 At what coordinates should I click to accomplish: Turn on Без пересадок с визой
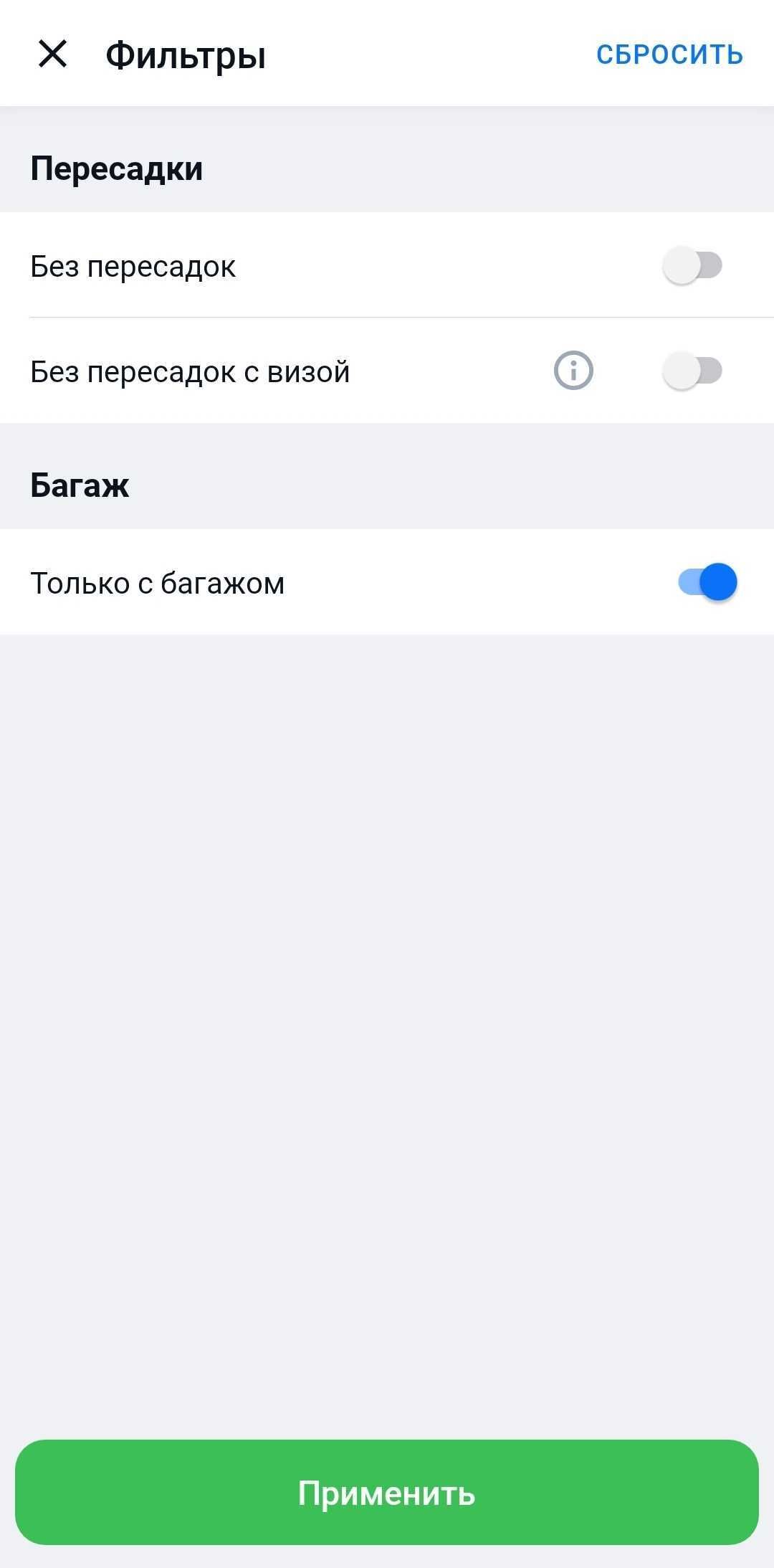692,371
